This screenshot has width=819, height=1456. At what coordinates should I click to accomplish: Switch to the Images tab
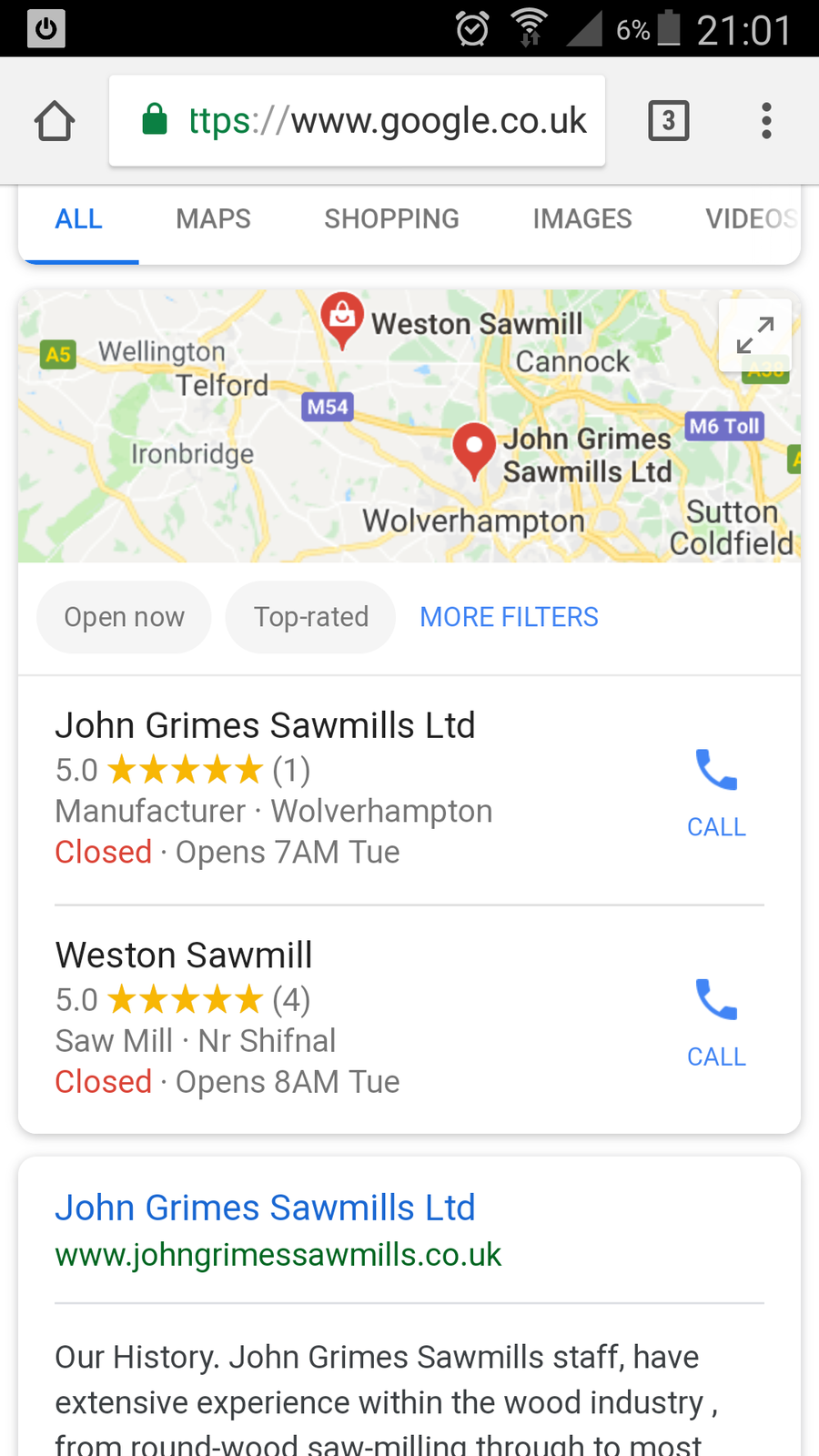point(581,219)
